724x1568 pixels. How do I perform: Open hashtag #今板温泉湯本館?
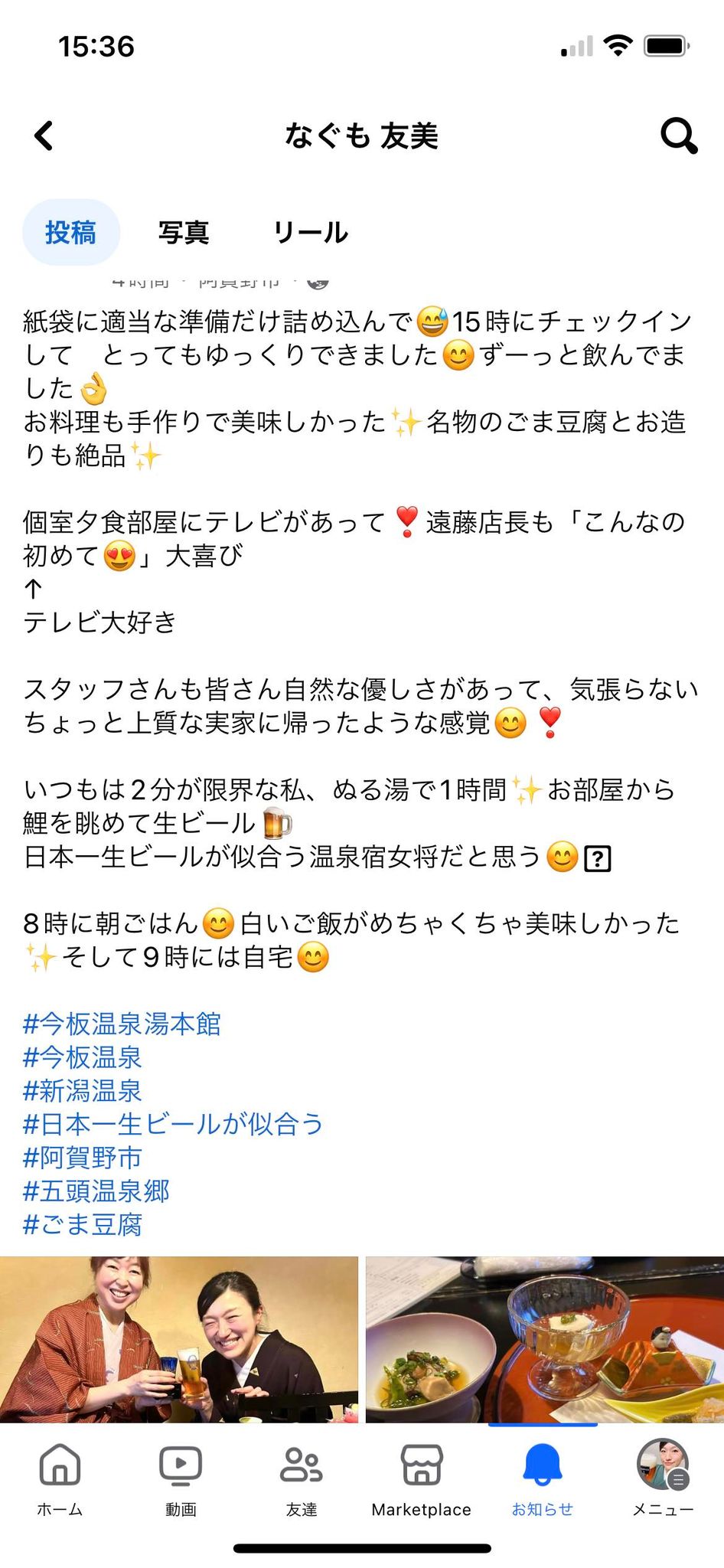point(122,1024)
